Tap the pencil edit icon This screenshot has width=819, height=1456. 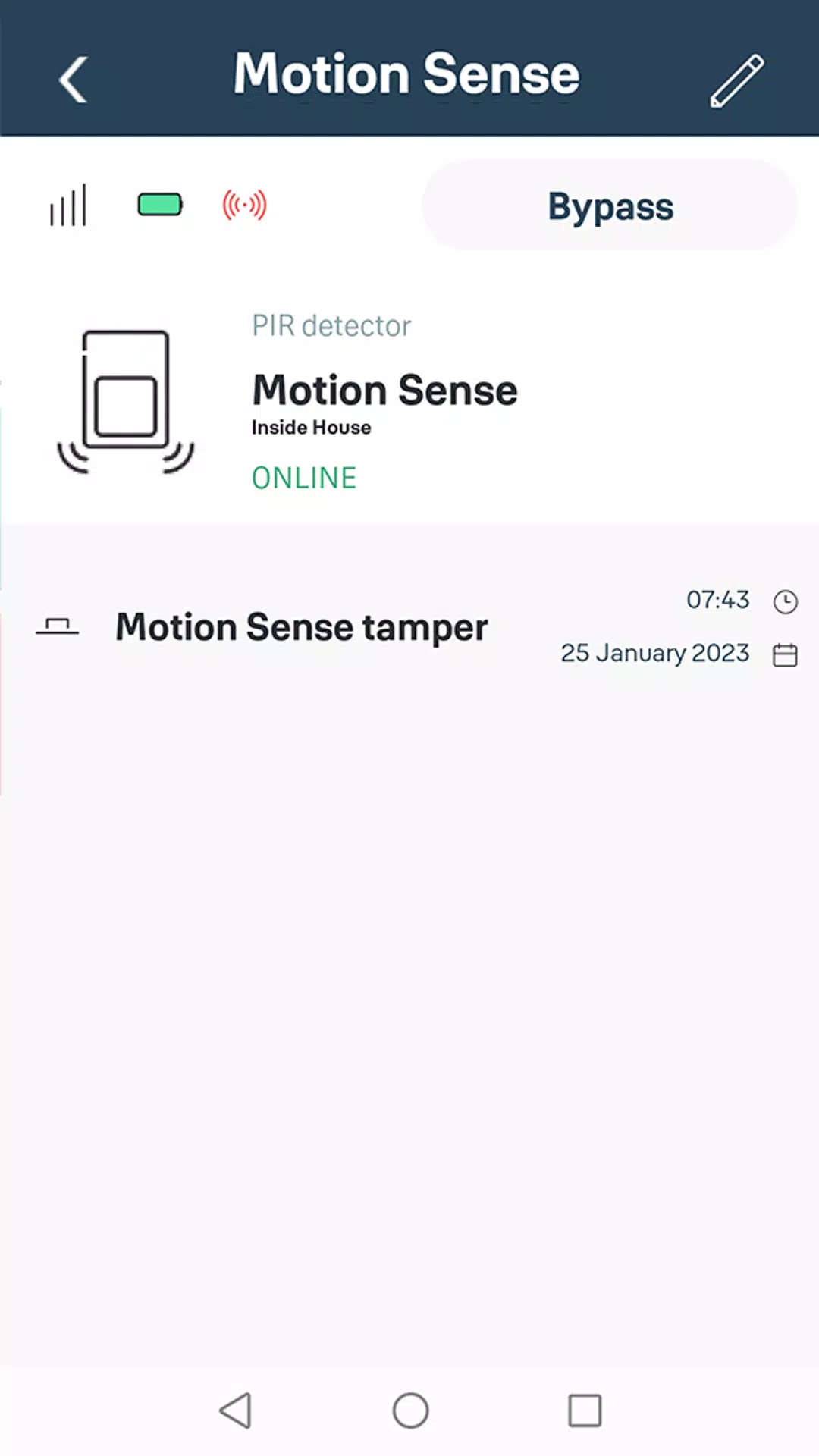coord(735,79)
